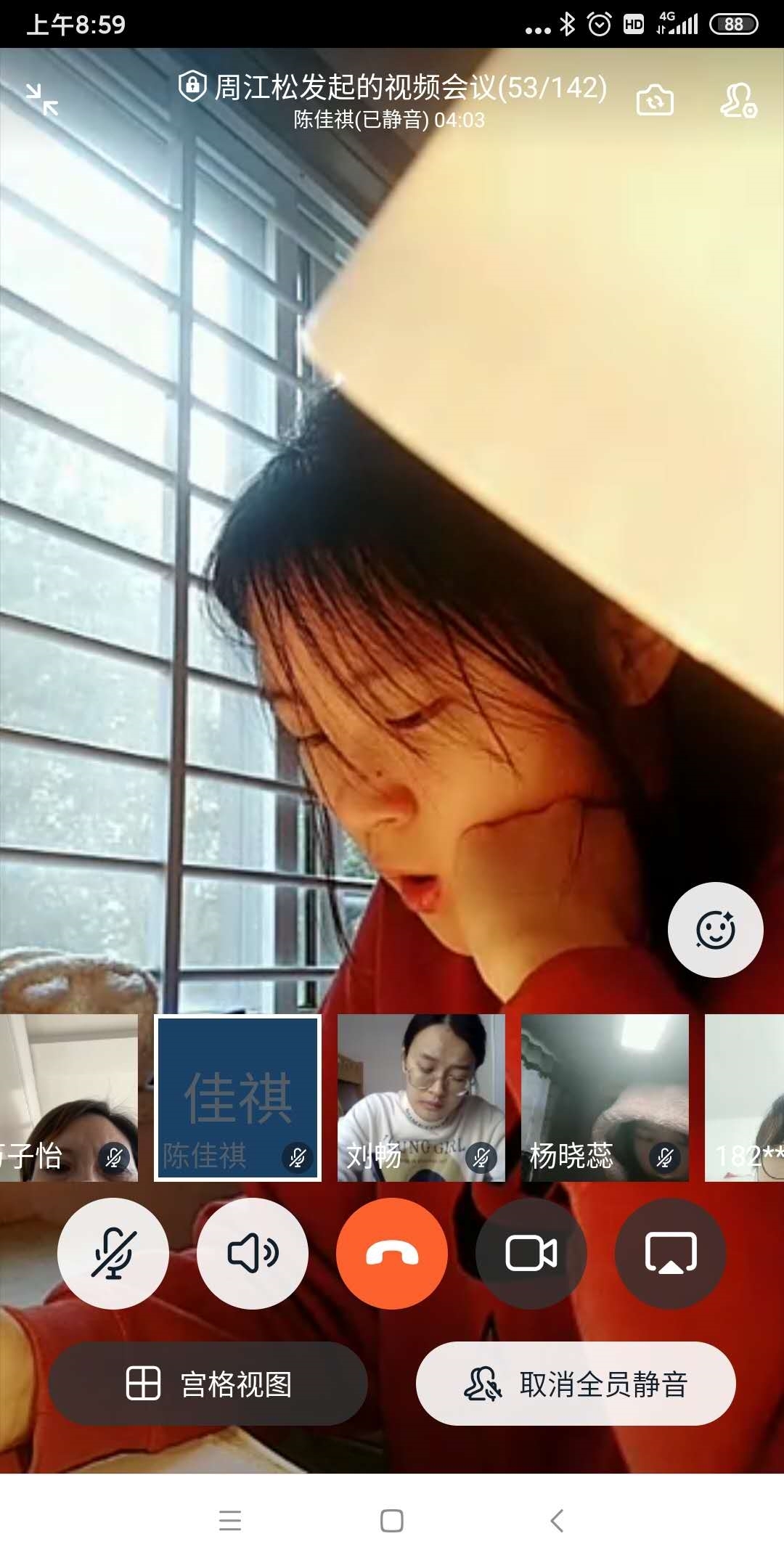
Task: Select 刘畅's video tile
Action: (x=421, y=1098)
